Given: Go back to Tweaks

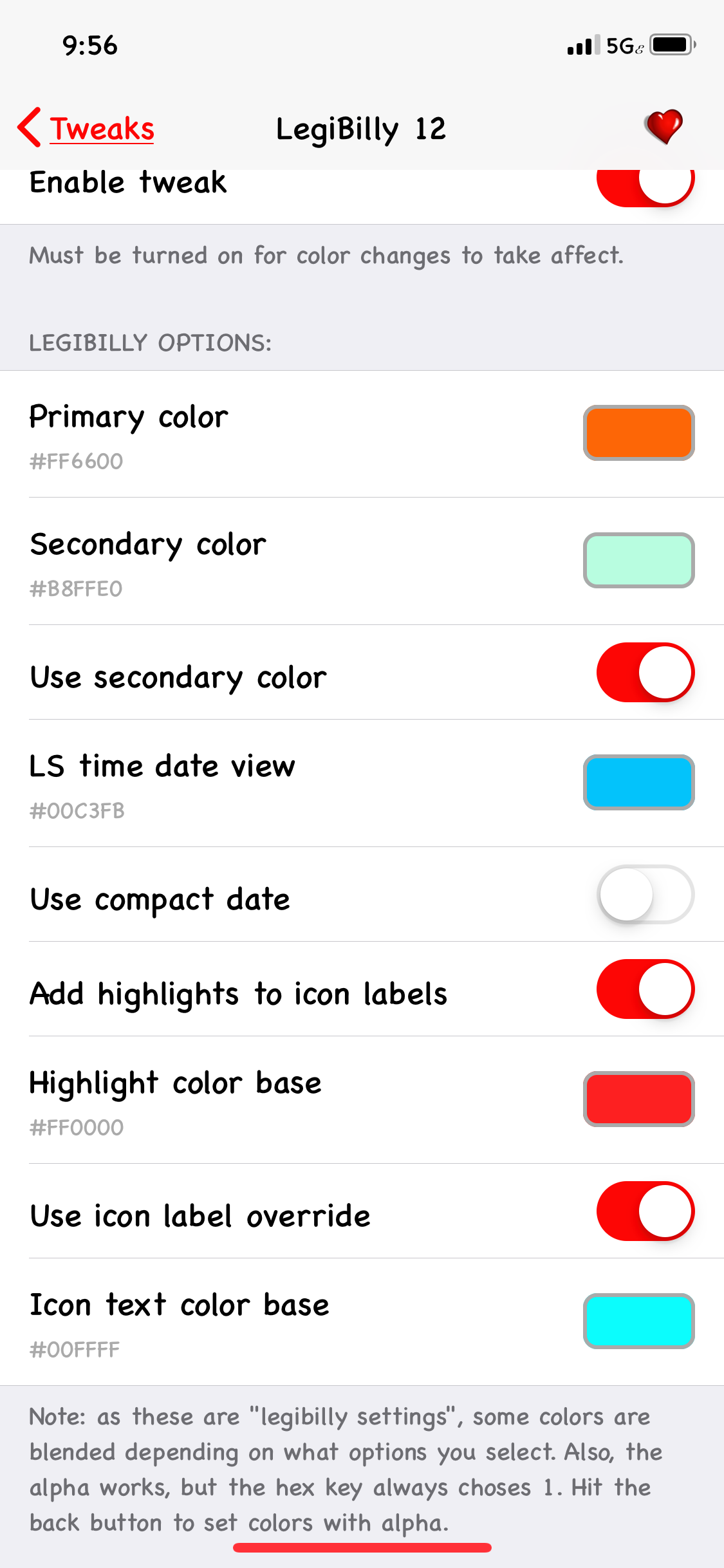Looking at the screenshot, I should 86,127.
